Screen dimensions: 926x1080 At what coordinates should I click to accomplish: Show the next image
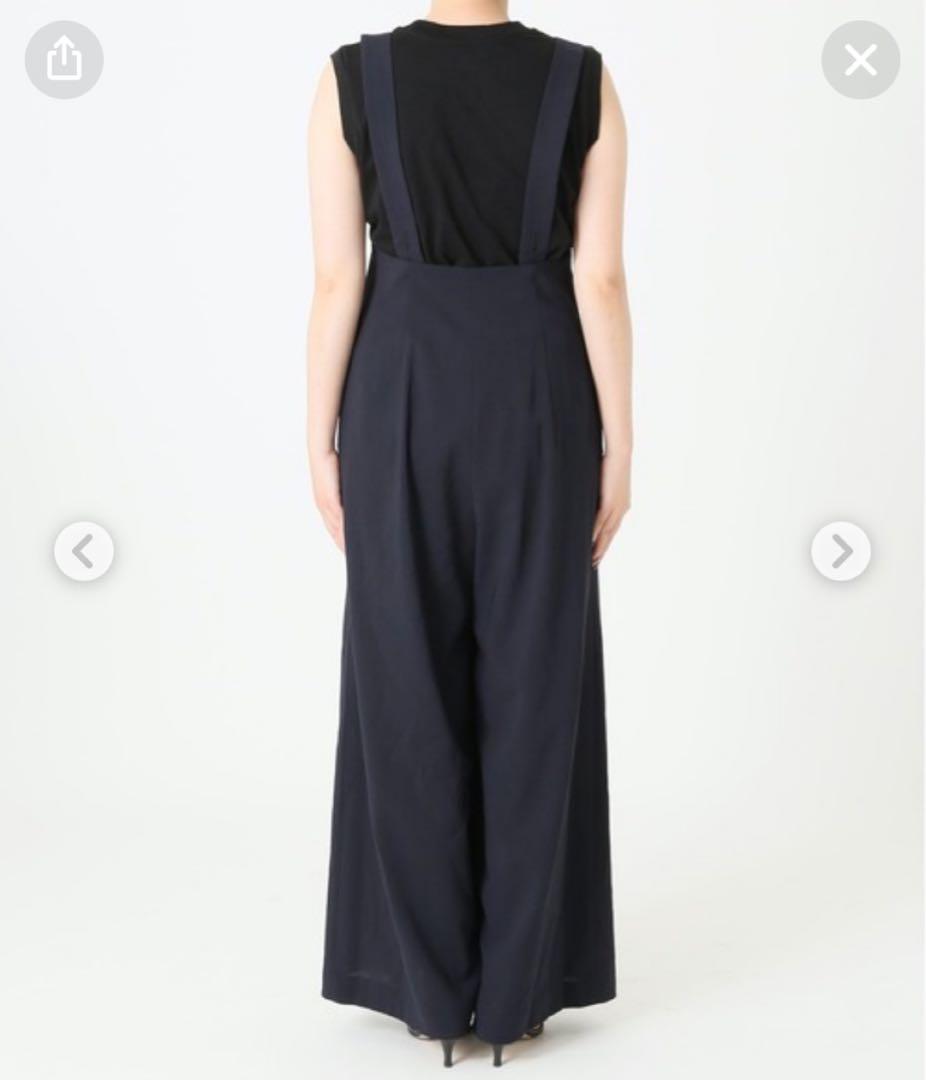tap(841, 551)
